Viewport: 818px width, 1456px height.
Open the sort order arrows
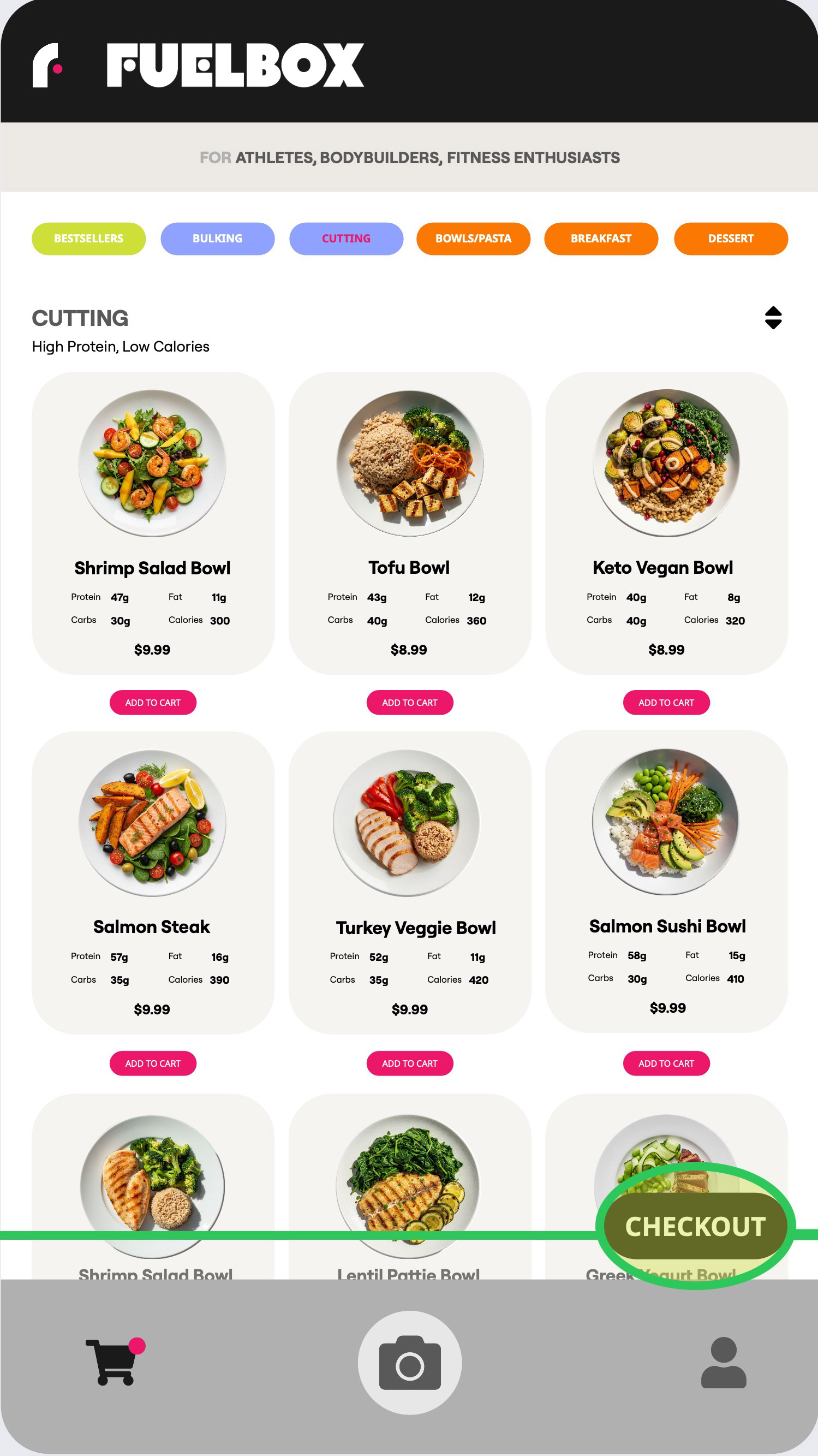tap(773, 318)
